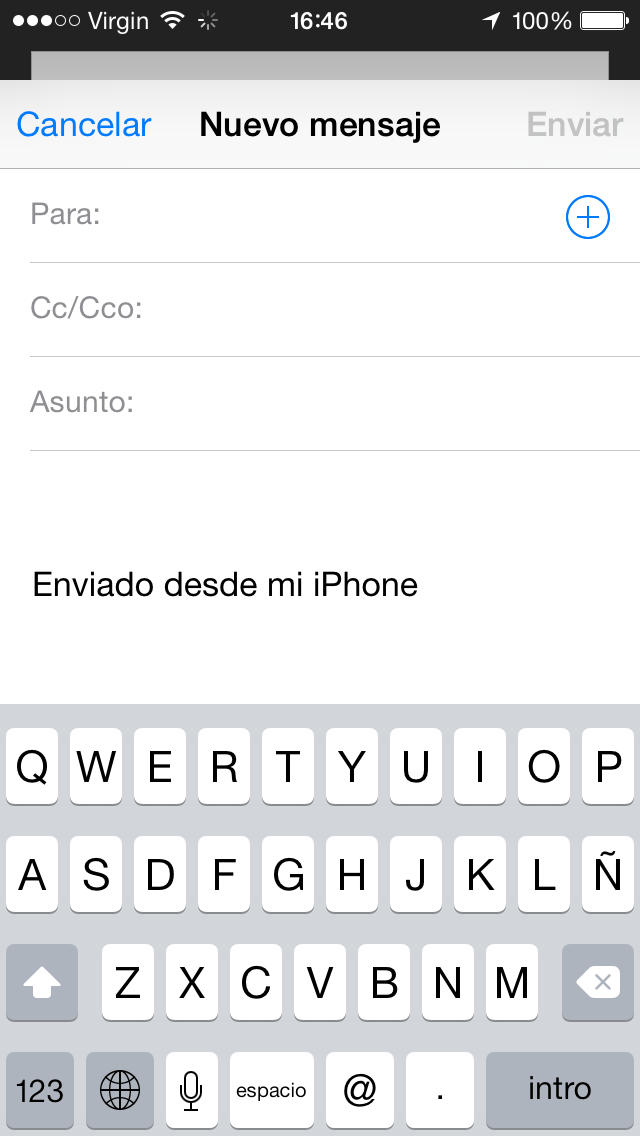This screenshot has width=640, height=1136.
Task: Tap the intro key
Action: pyautogui.click(x=560, y=1090)
